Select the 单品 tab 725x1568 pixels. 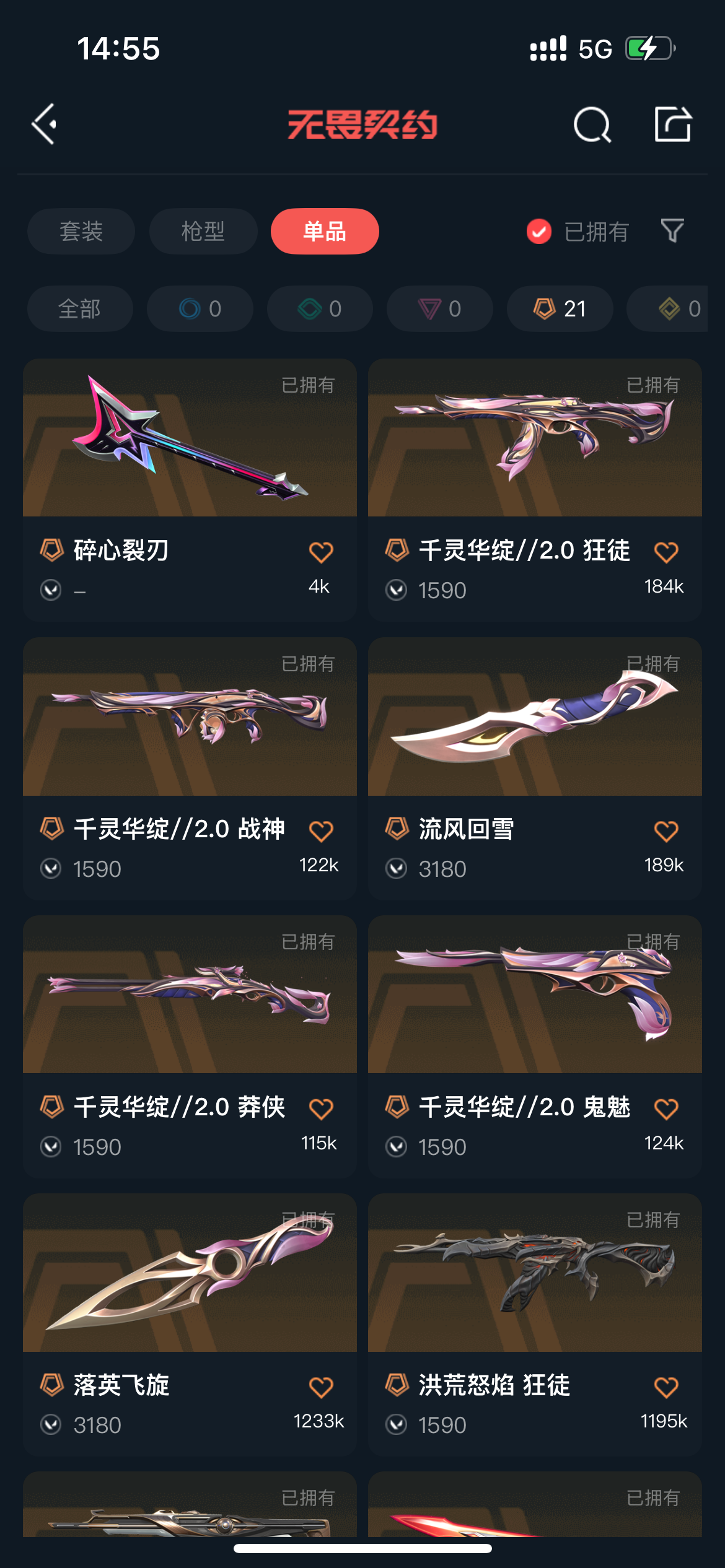(x=325, y=232)
